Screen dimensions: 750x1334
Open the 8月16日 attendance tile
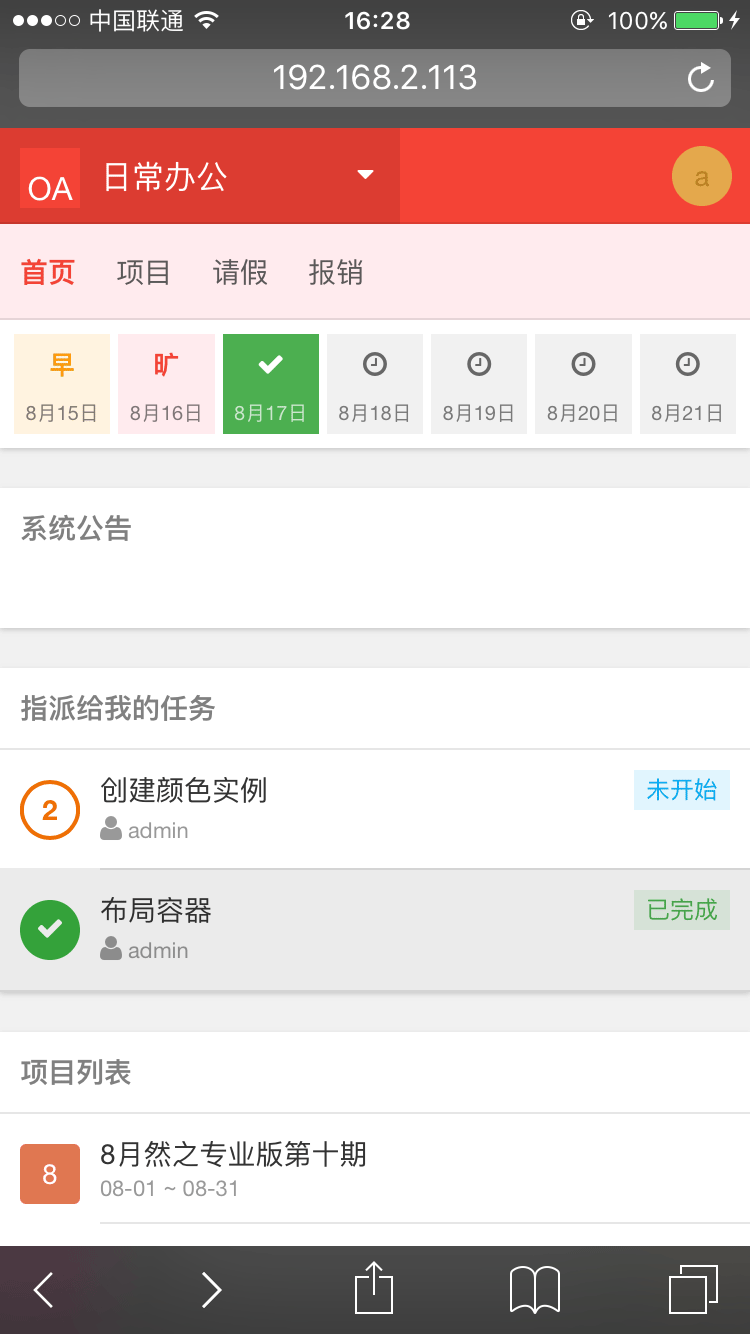pyautogui.click(x=166, y=384)
